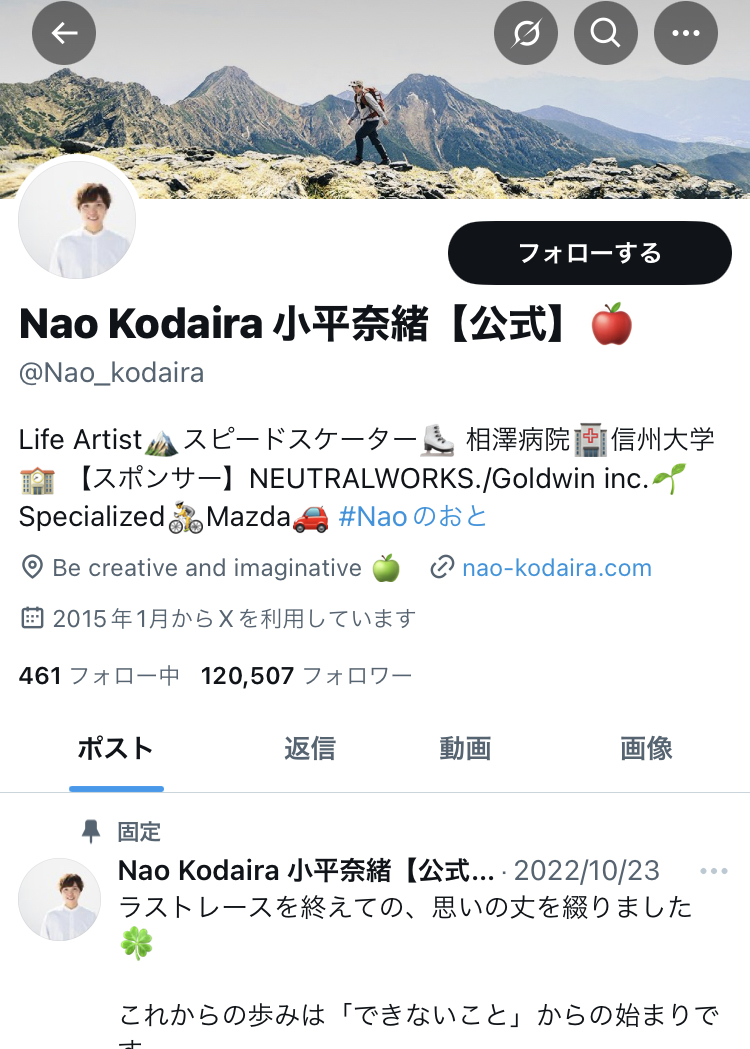Viewport: 750px width, 1049px height.
Task: Open options for the pinned post
Action: pyautogui.click(x=713, y=871)
